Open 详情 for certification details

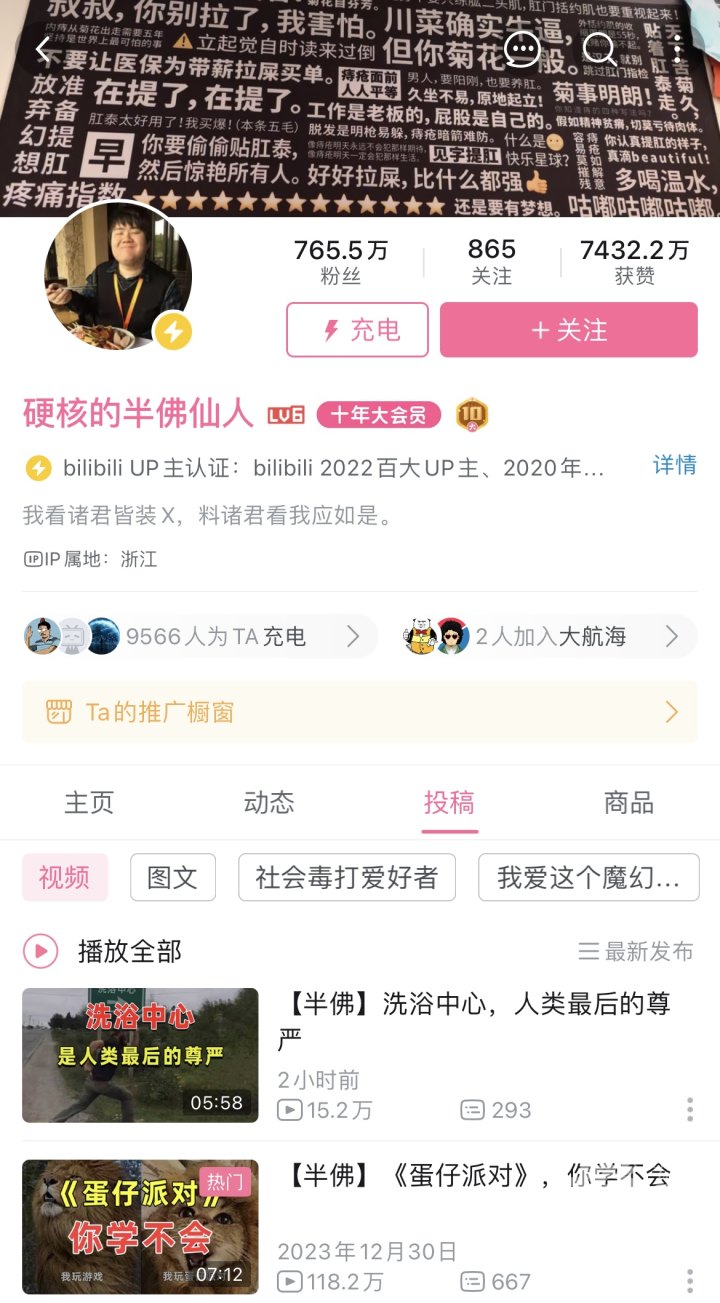tap(674, 465)
